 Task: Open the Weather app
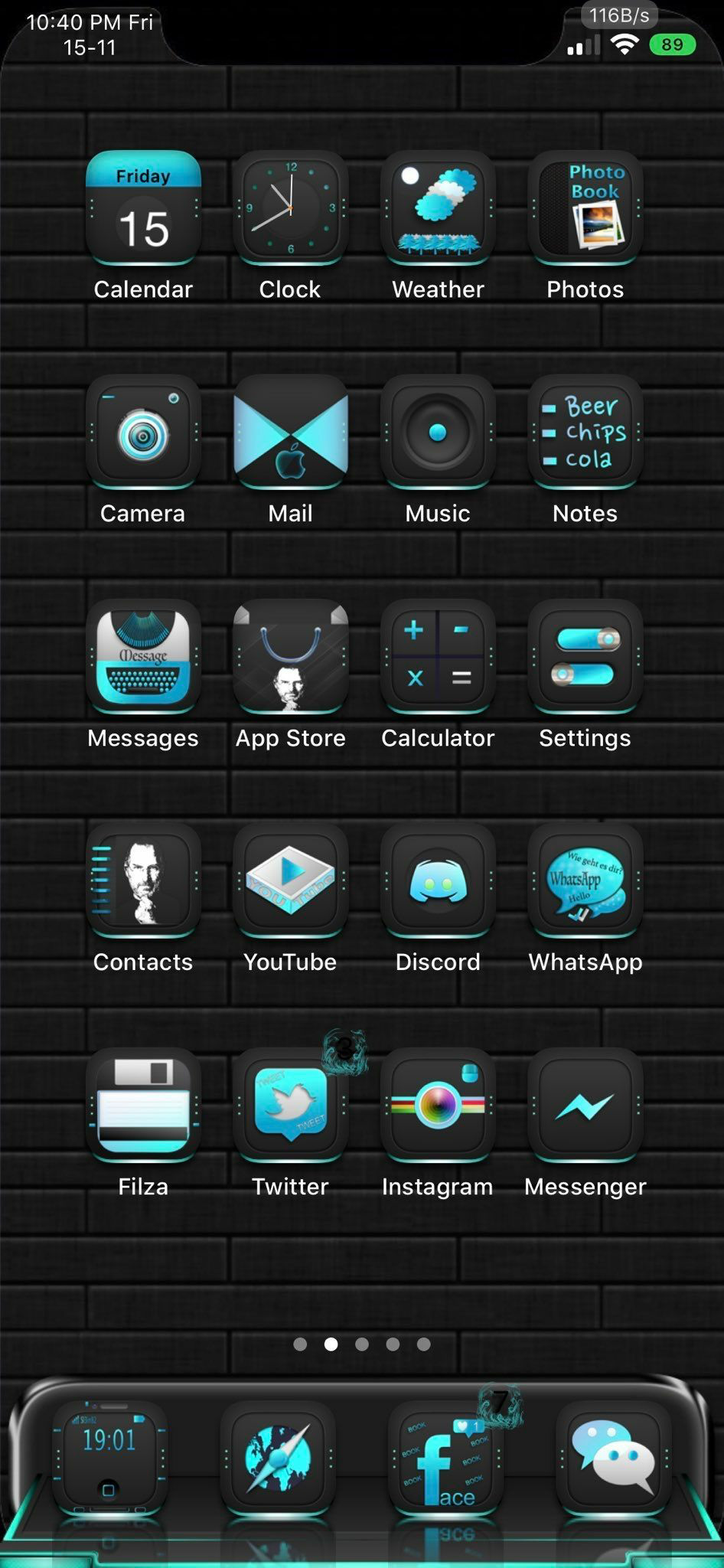point(438,209)
